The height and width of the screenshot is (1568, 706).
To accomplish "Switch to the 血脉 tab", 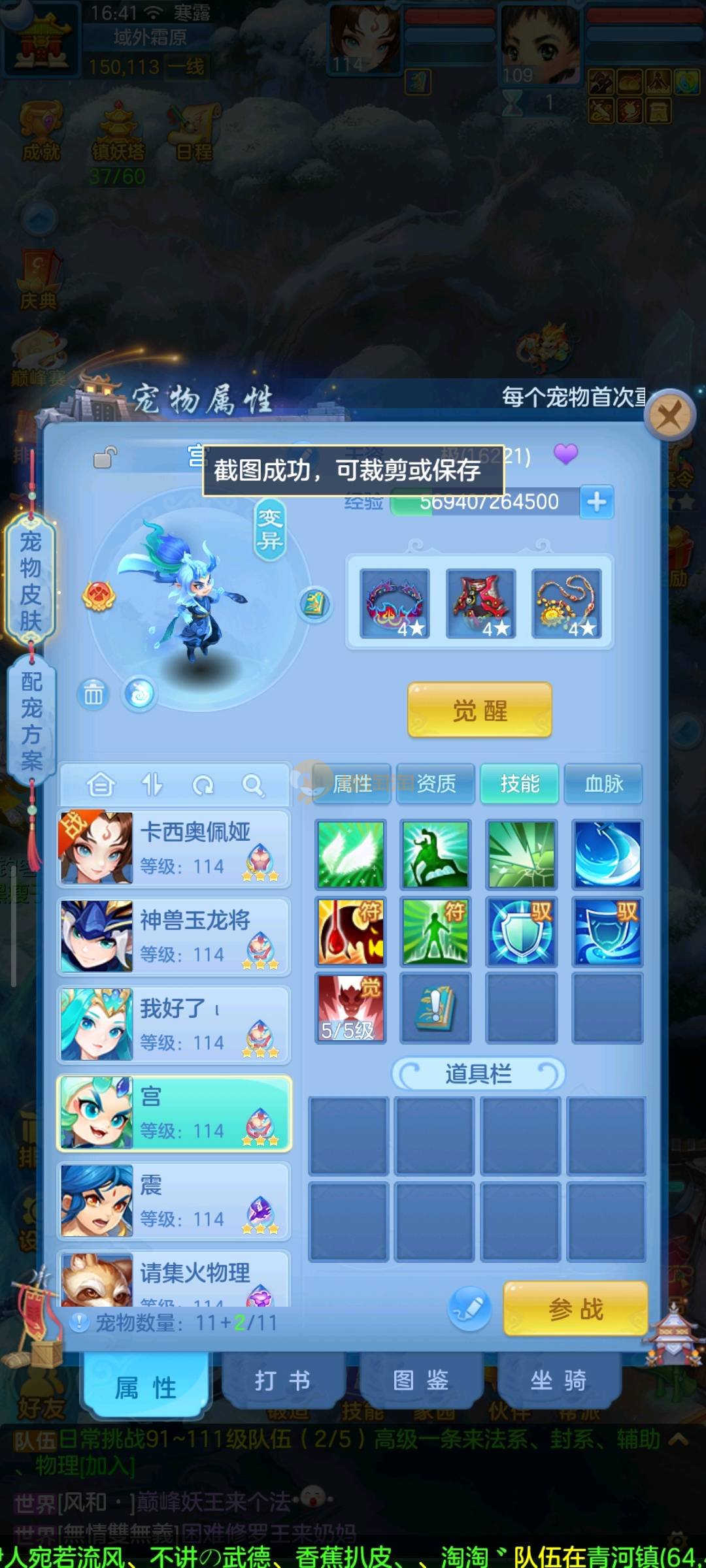I will (x=603, y=783).
